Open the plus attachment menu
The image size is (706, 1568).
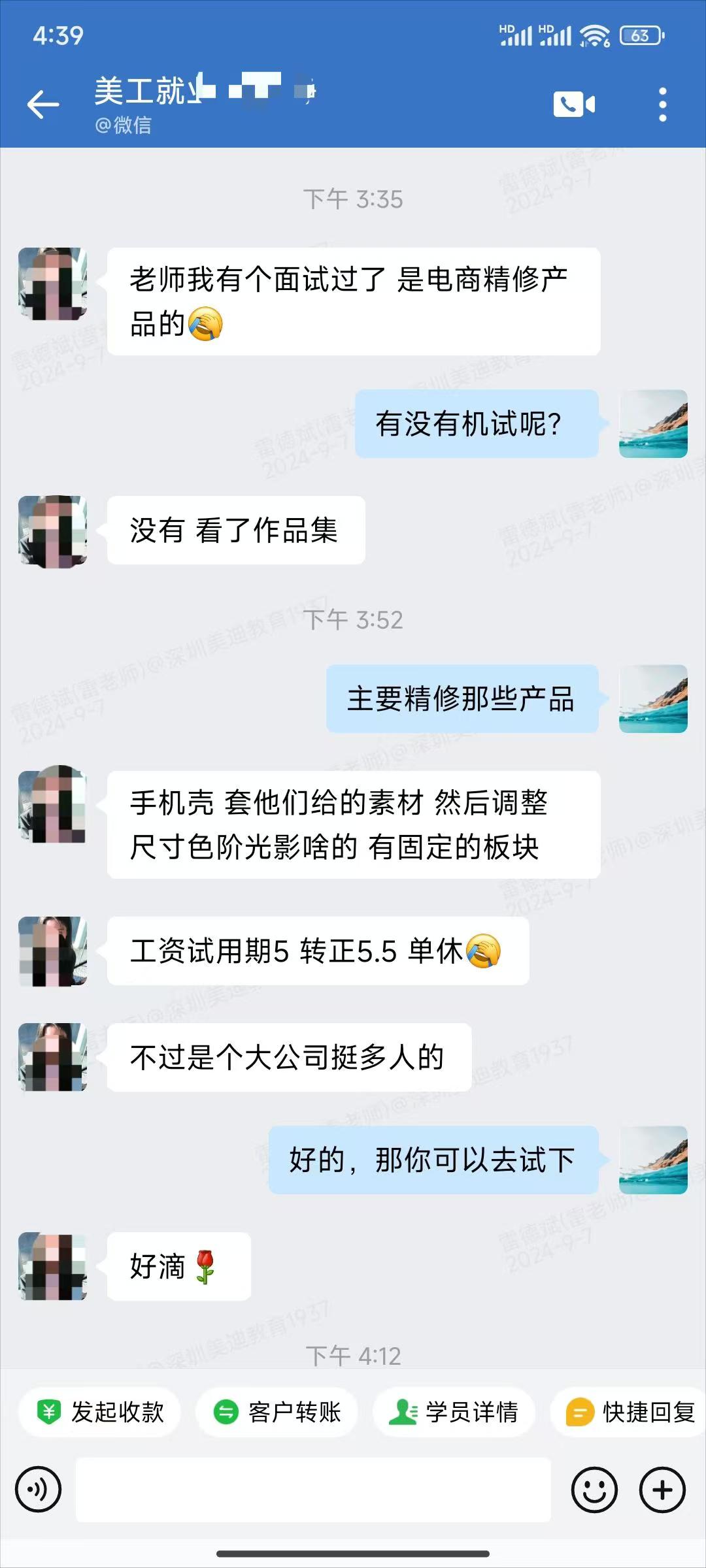tap(662, 1490)
